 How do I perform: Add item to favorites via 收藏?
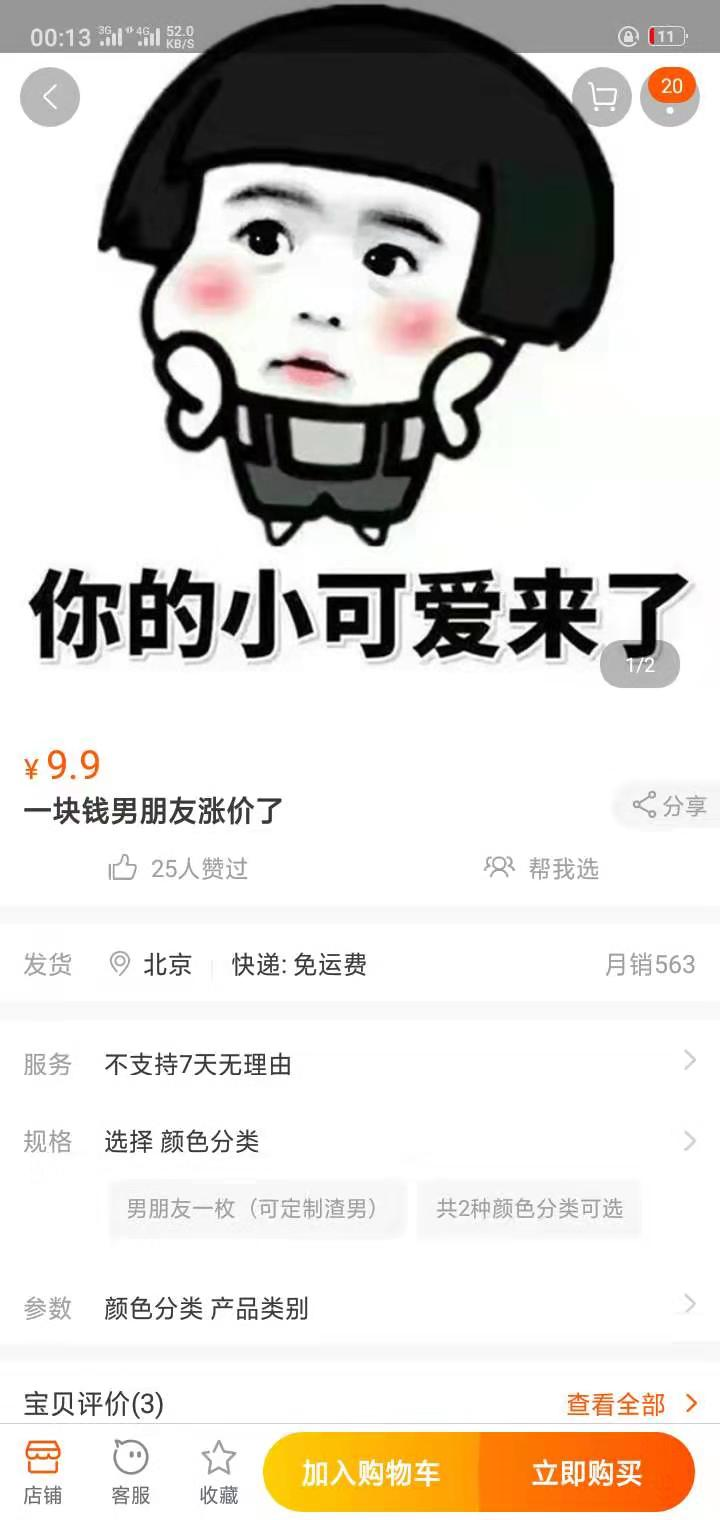point(218,1472)
